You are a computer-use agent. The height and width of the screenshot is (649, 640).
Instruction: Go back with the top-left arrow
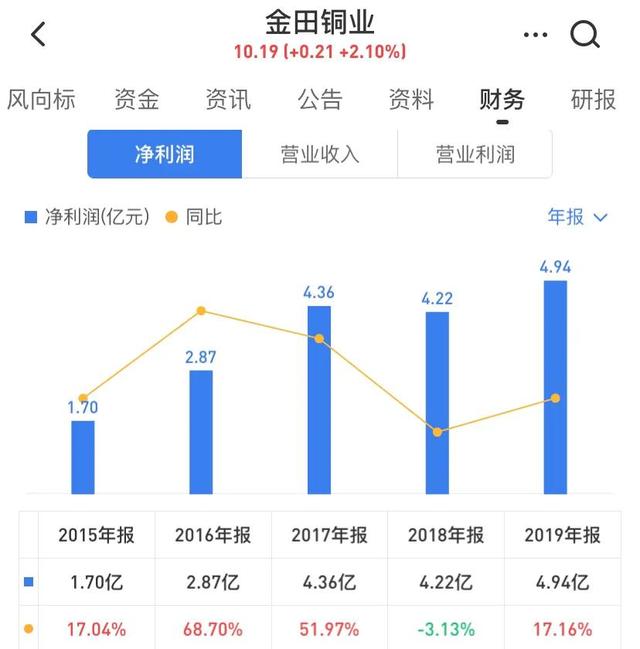click(38, 35)
